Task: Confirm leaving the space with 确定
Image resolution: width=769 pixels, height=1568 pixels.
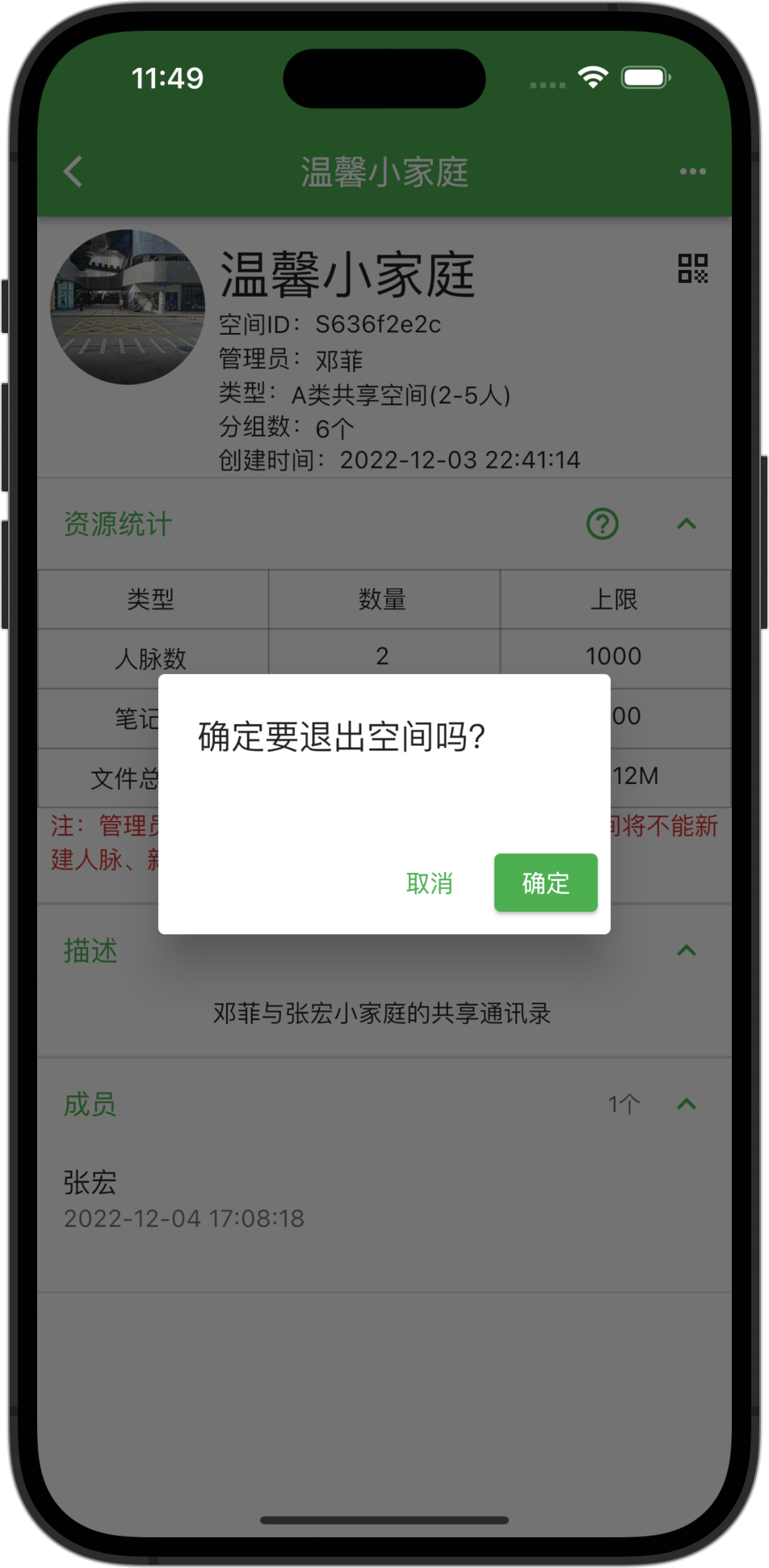Action: tap(545, 883)
